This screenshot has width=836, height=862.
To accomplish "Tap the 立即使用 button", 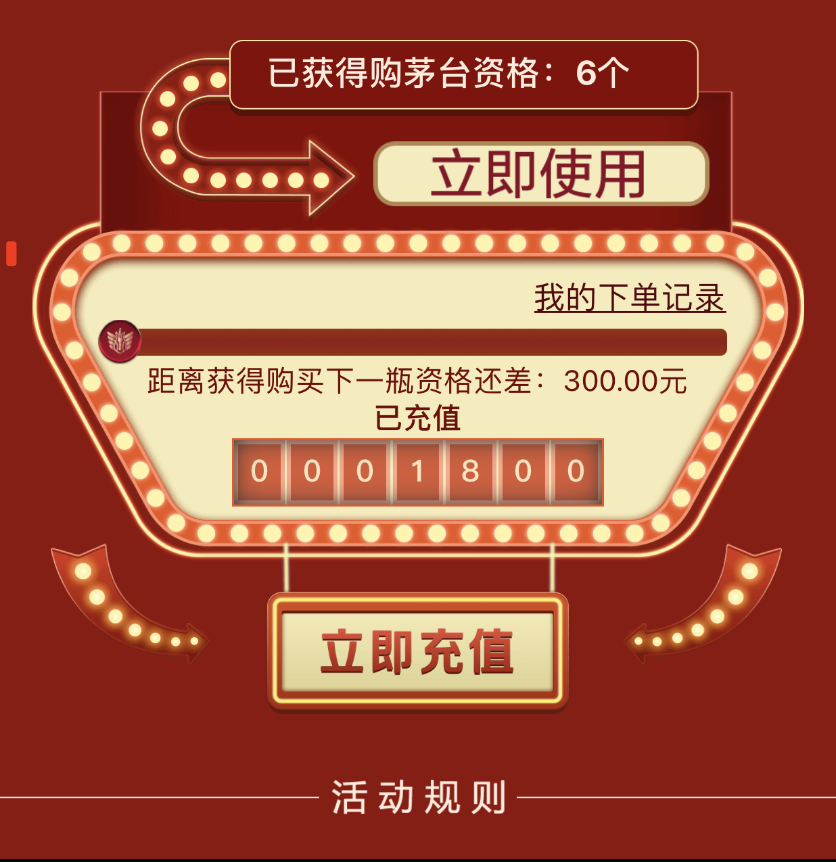I will pos(540,174).
